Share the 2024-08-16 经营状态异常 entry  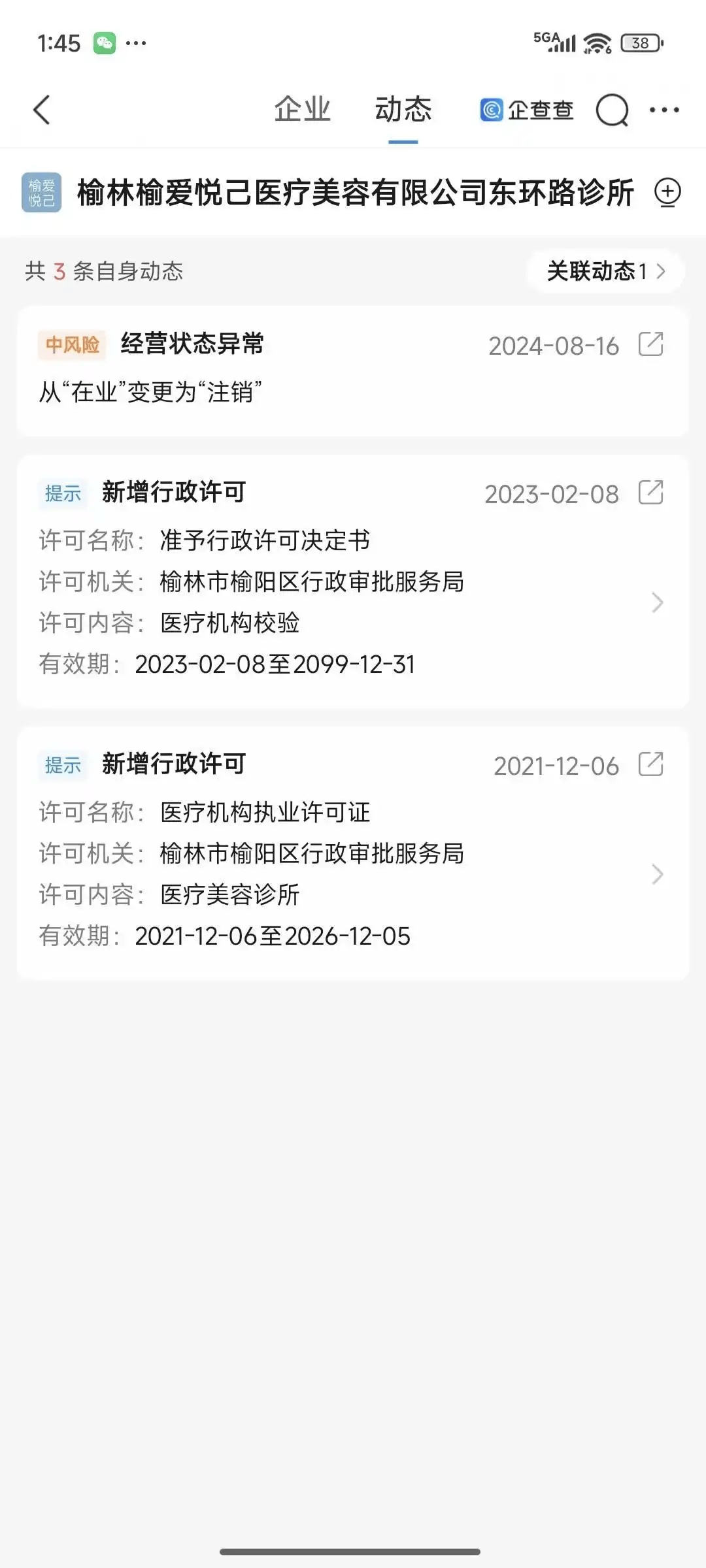coord(650,344)
